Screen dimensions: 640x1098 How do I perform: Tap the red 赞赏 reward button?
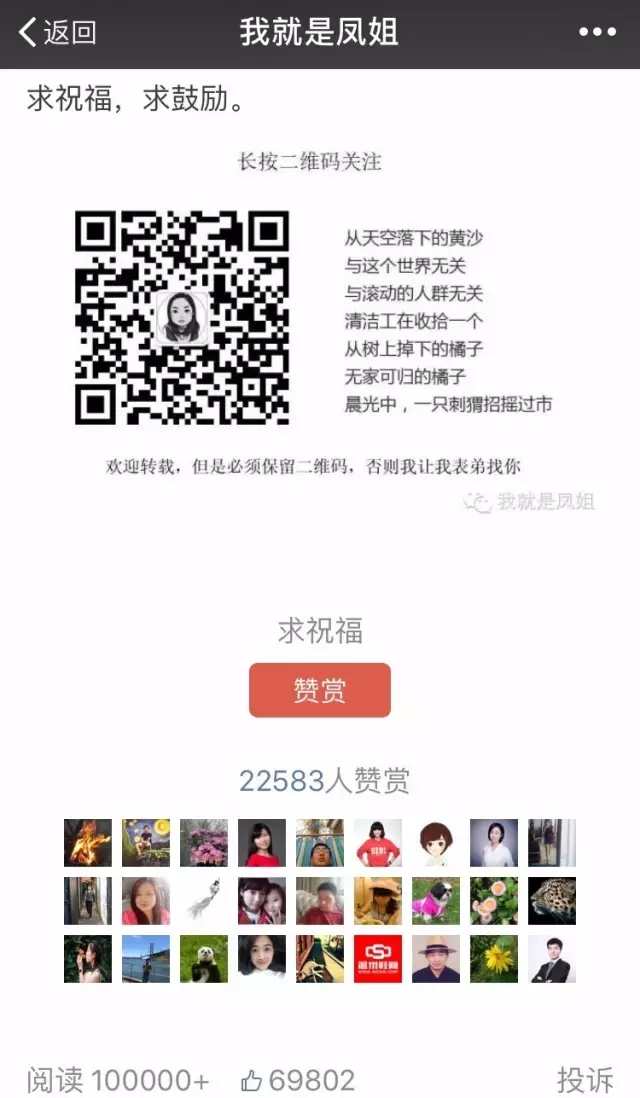(x=319, y=690)
